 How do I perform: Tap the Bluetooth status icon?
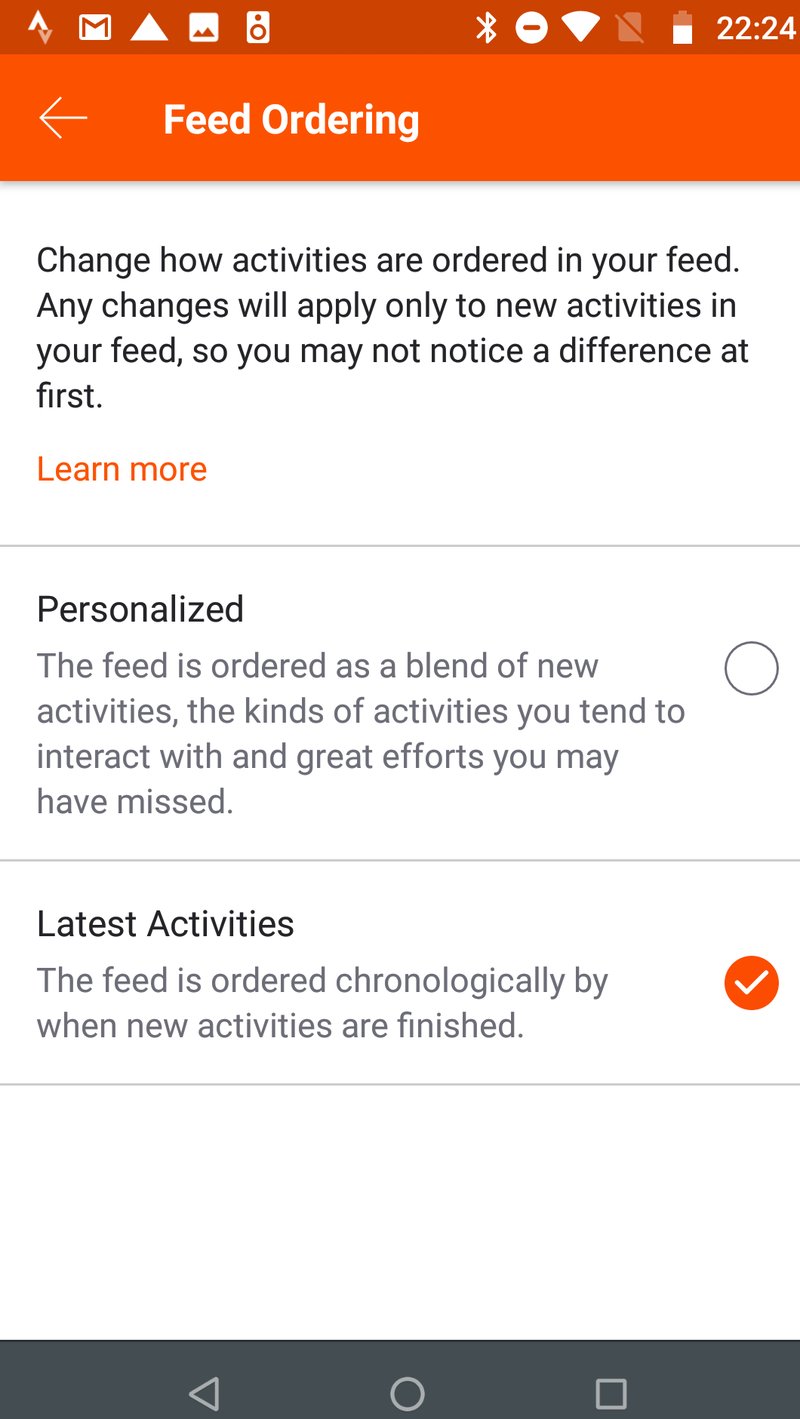pos(486,27)
